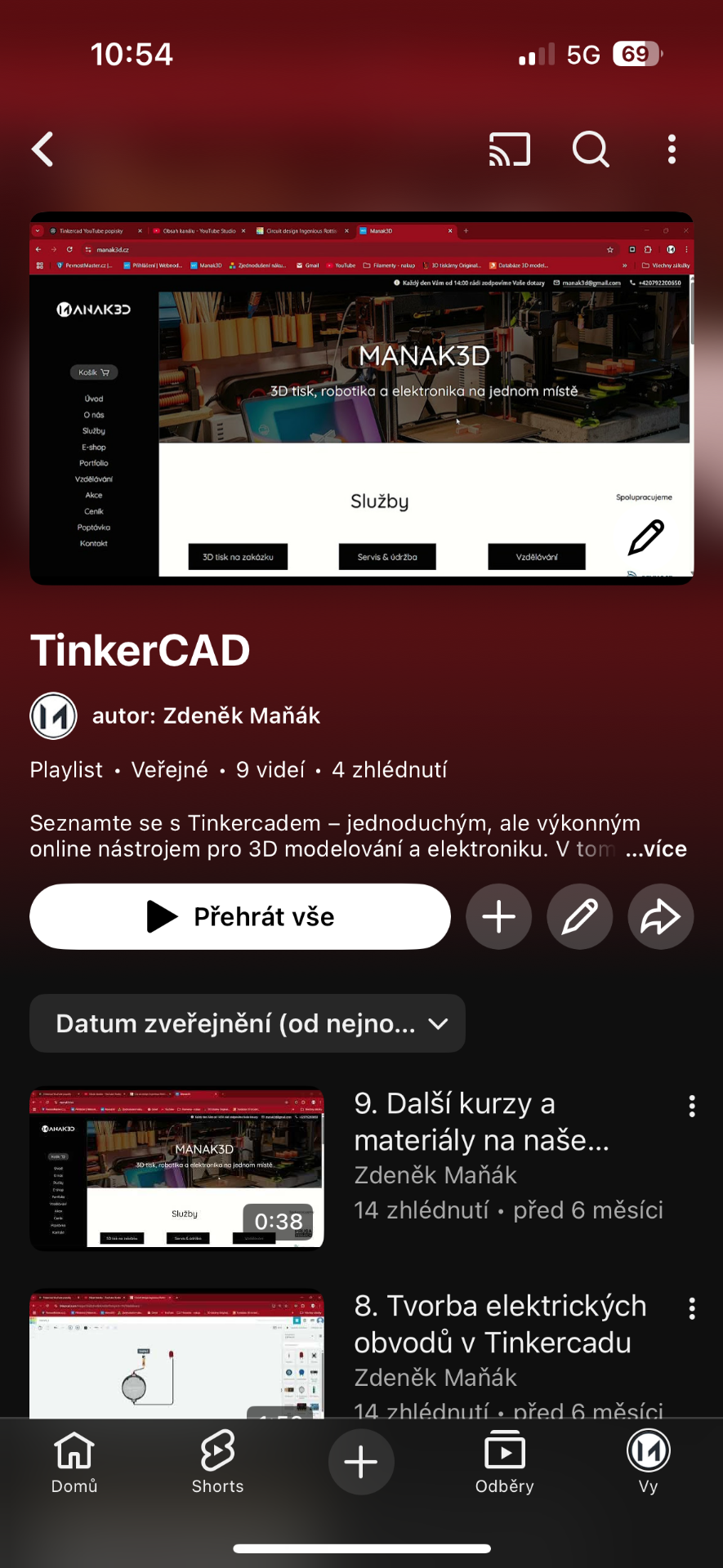Open the playlist overflow menu in header
This screenshot has height=1568, width=723.
[x=672, y=149]
